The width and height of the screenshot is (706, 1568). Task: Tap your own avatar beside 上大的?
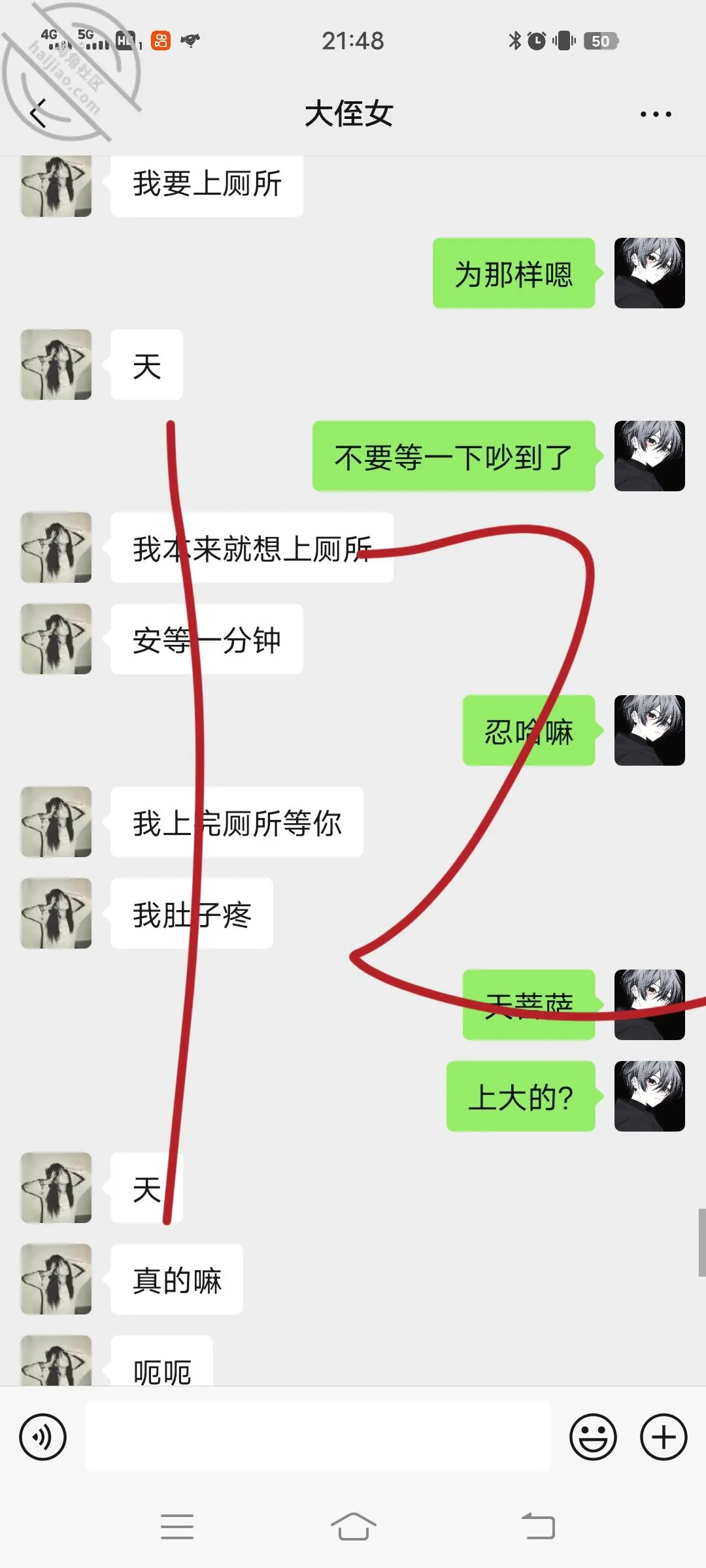[x=650, y=1096]
